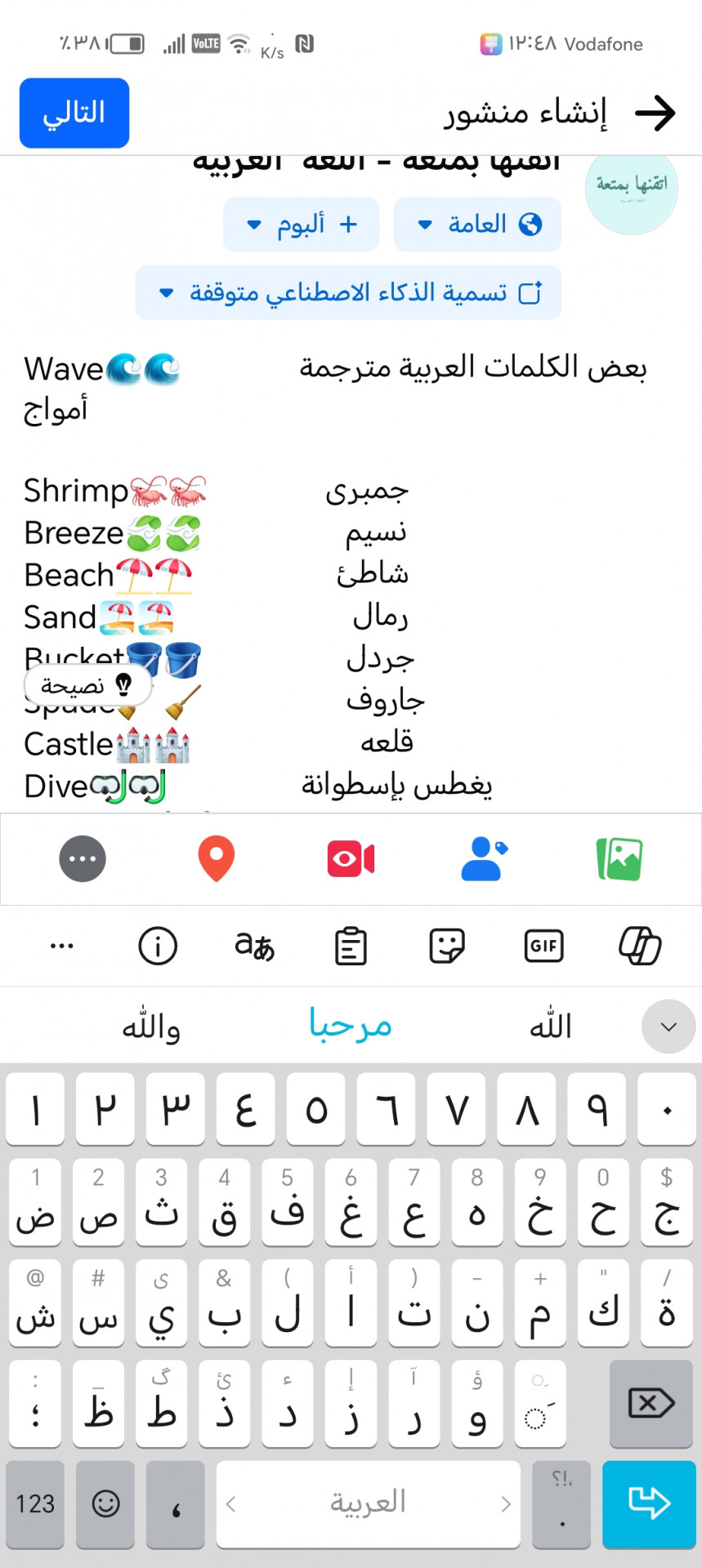Collapse the suggestion bar chevron

(668, 1027)
